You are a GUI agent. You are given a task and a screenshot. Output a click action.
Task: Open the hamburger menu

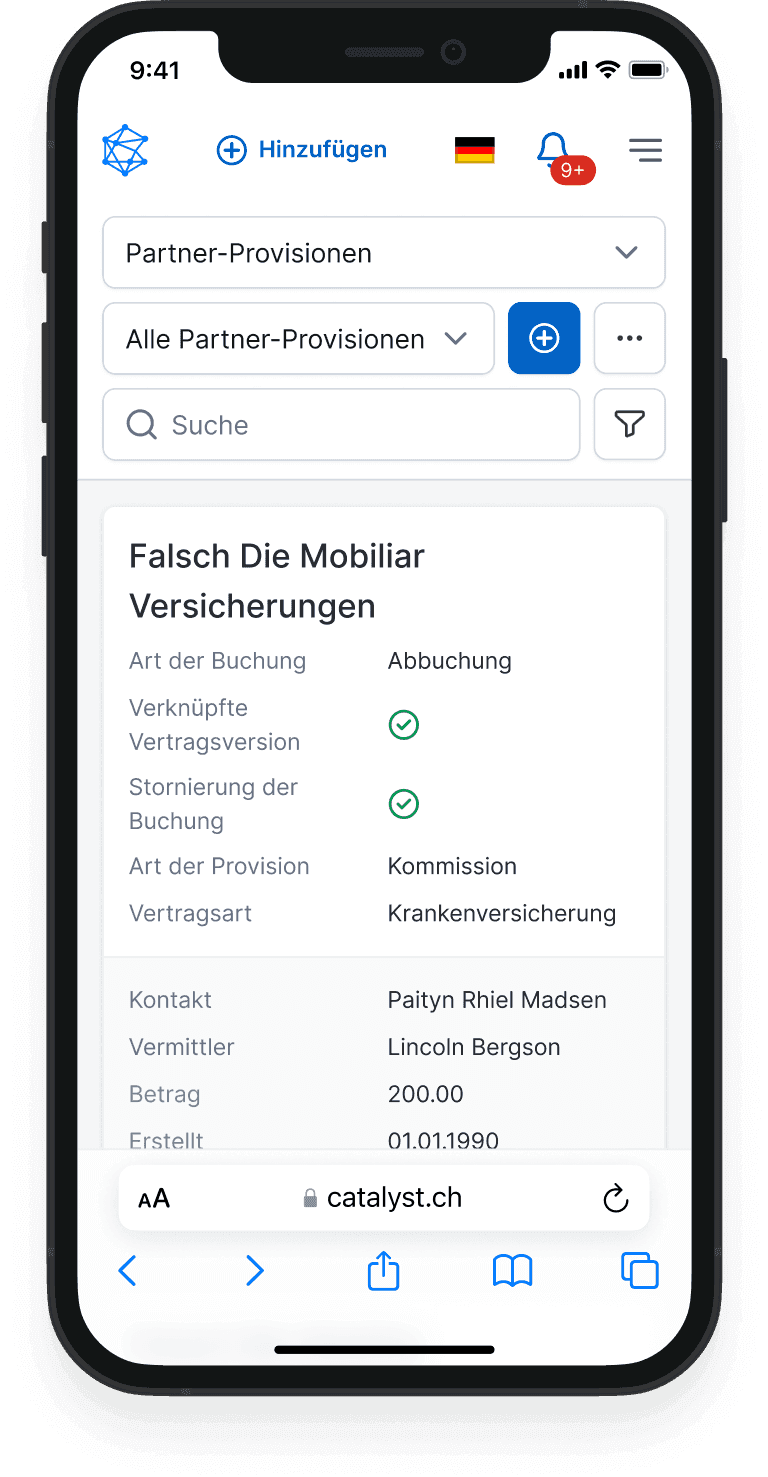coord(645,151)
